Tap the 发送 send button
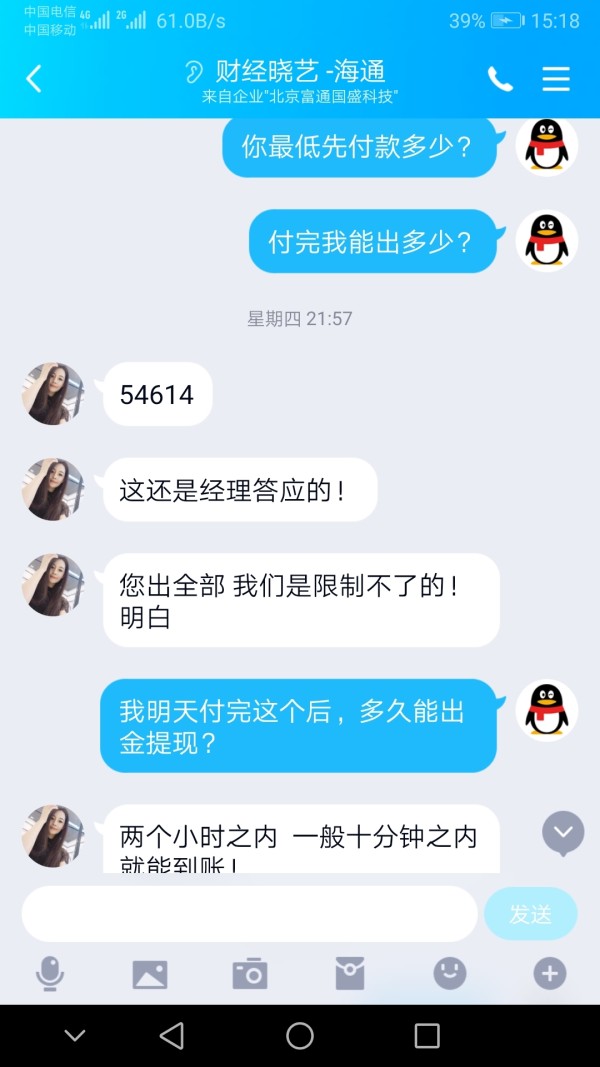 click(531, 914)
